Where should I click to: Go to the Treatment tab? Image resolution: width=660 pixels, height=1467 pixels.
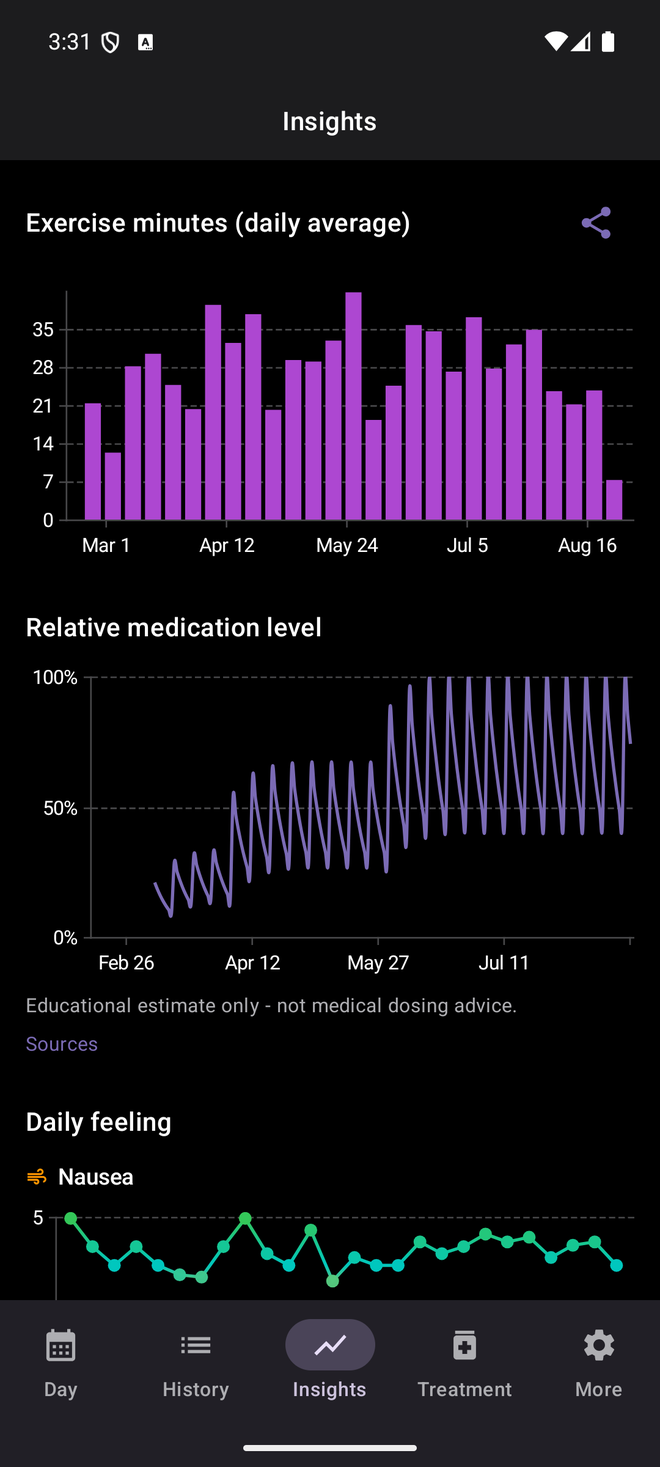pyautogui.click(x=464, y=1362)
